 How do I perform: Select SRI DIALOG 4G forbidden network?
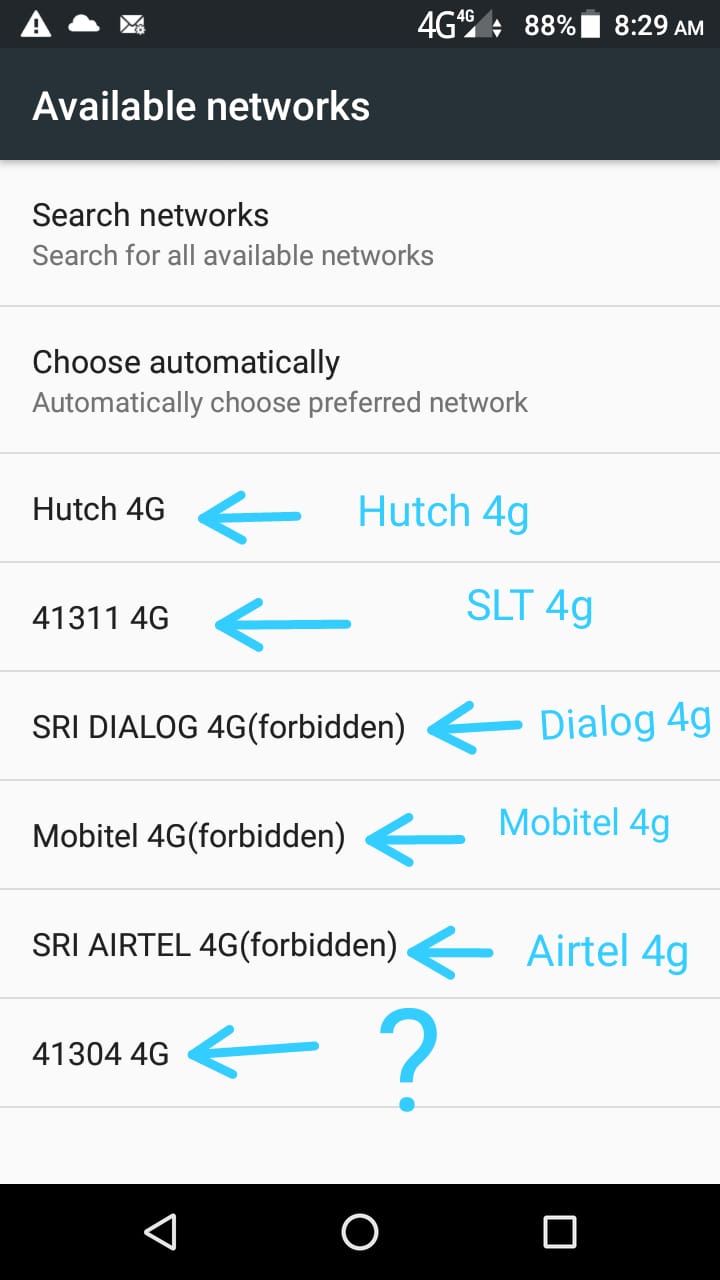(x=360, y=726)
